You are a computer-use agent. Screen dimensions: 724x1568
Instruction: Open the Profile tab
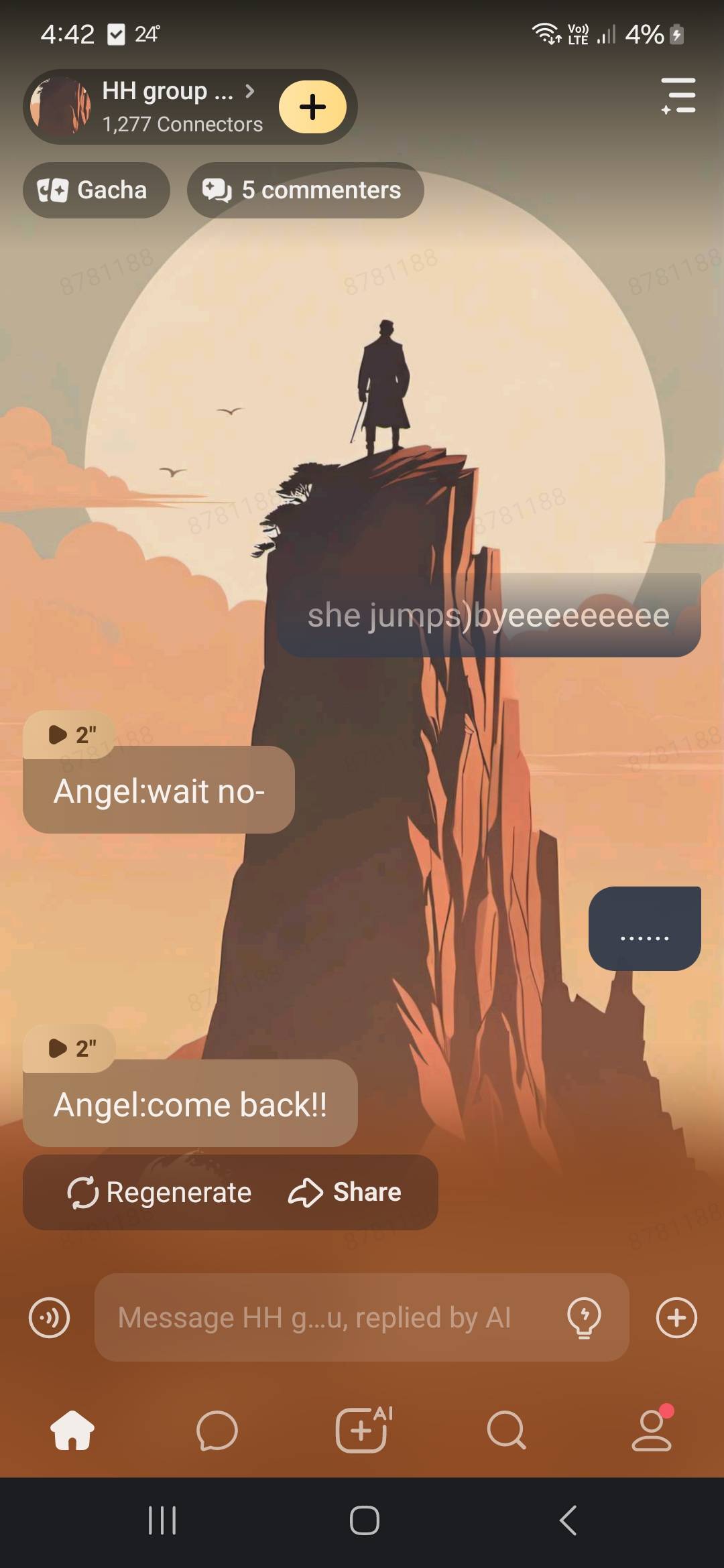(652, 1430)
